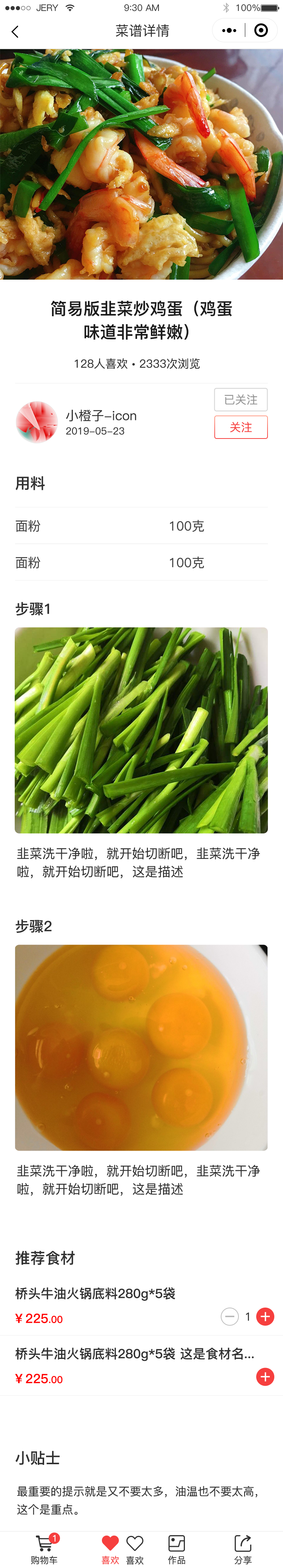Open 小橙子-icon's profile avatar

(x=37, y=422)
